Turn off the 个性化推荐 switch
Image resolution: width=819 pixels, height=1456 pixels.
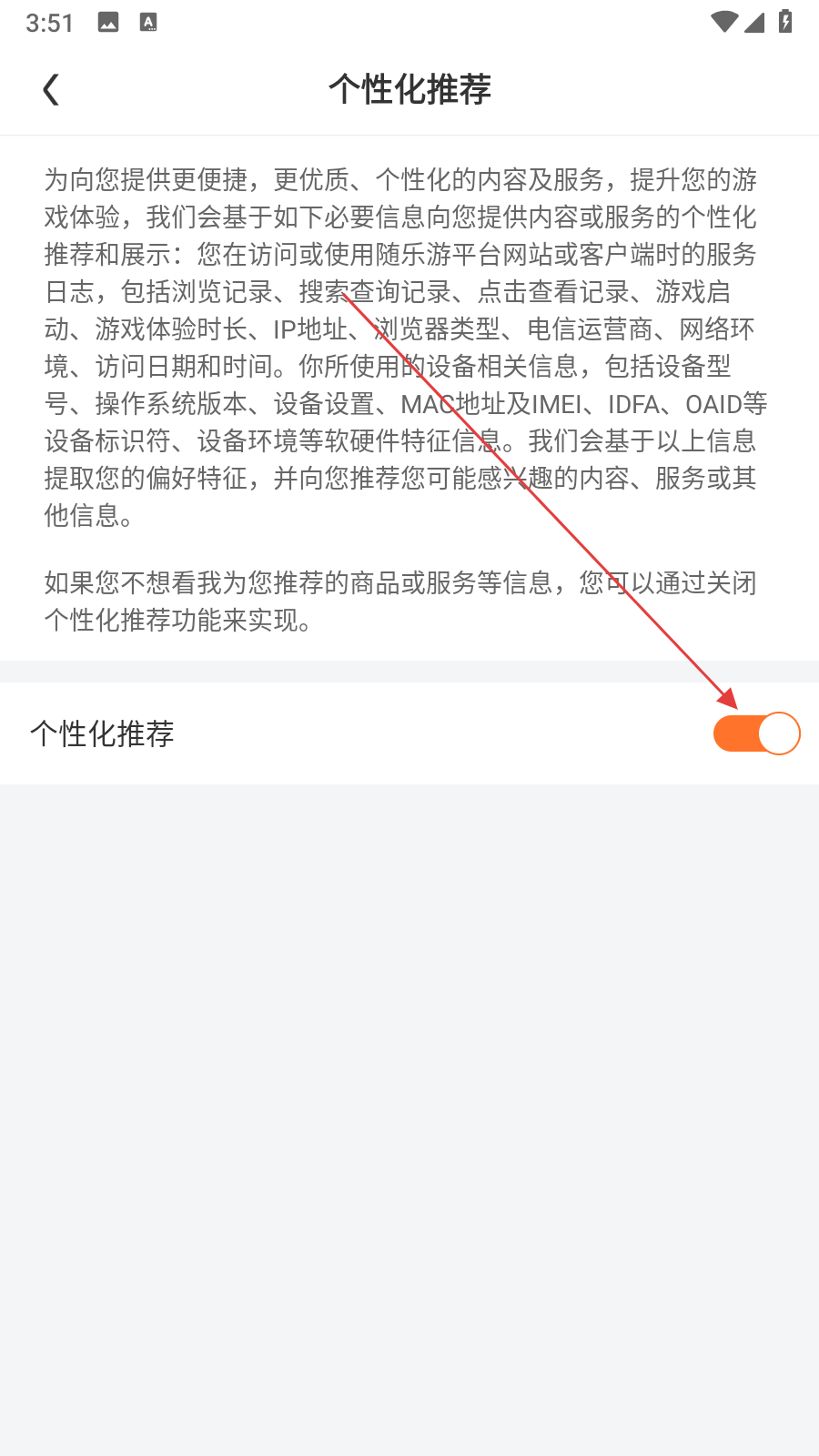click(755, 733)
